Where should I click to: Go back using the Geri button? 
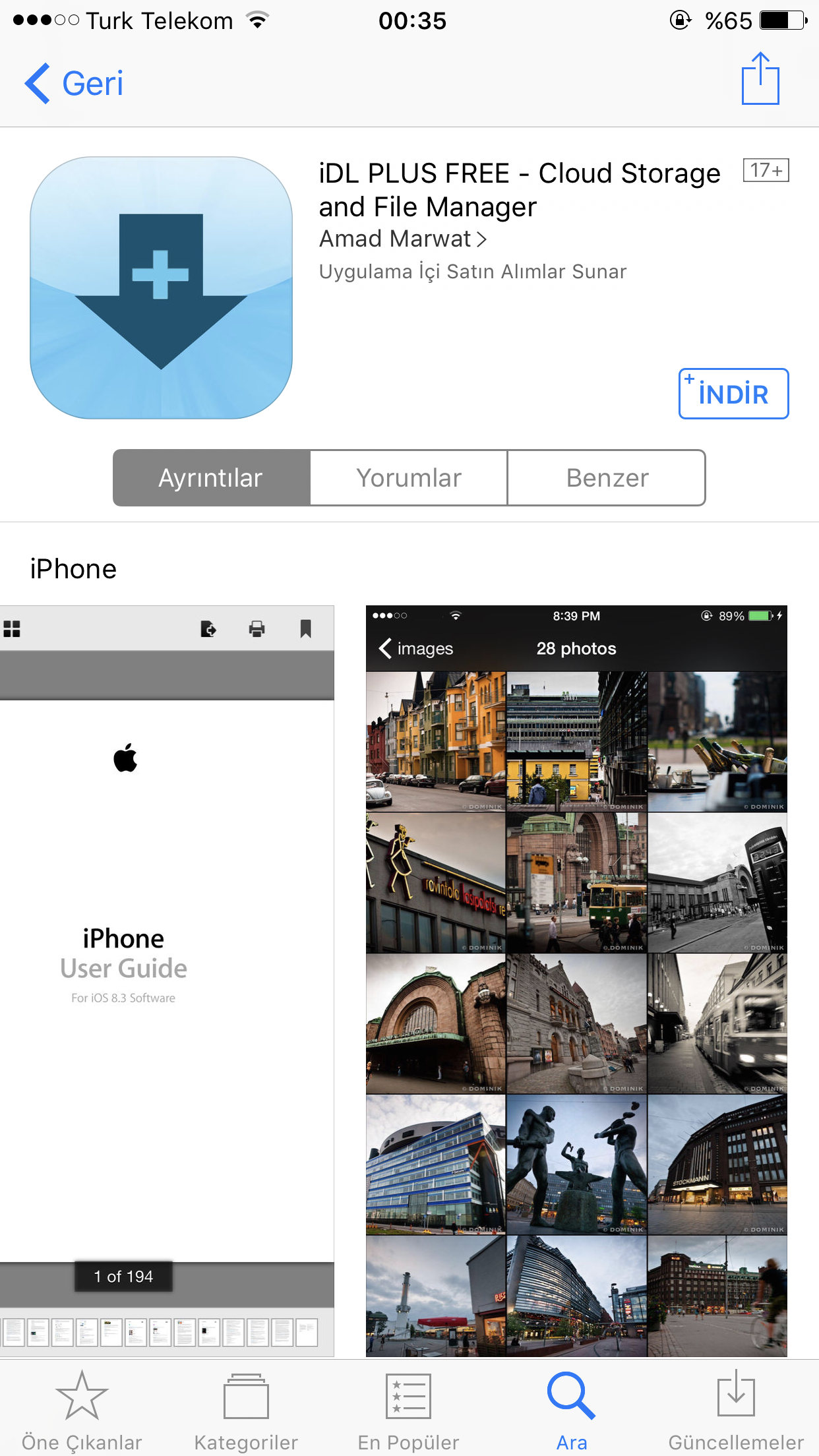coord(74,84)
